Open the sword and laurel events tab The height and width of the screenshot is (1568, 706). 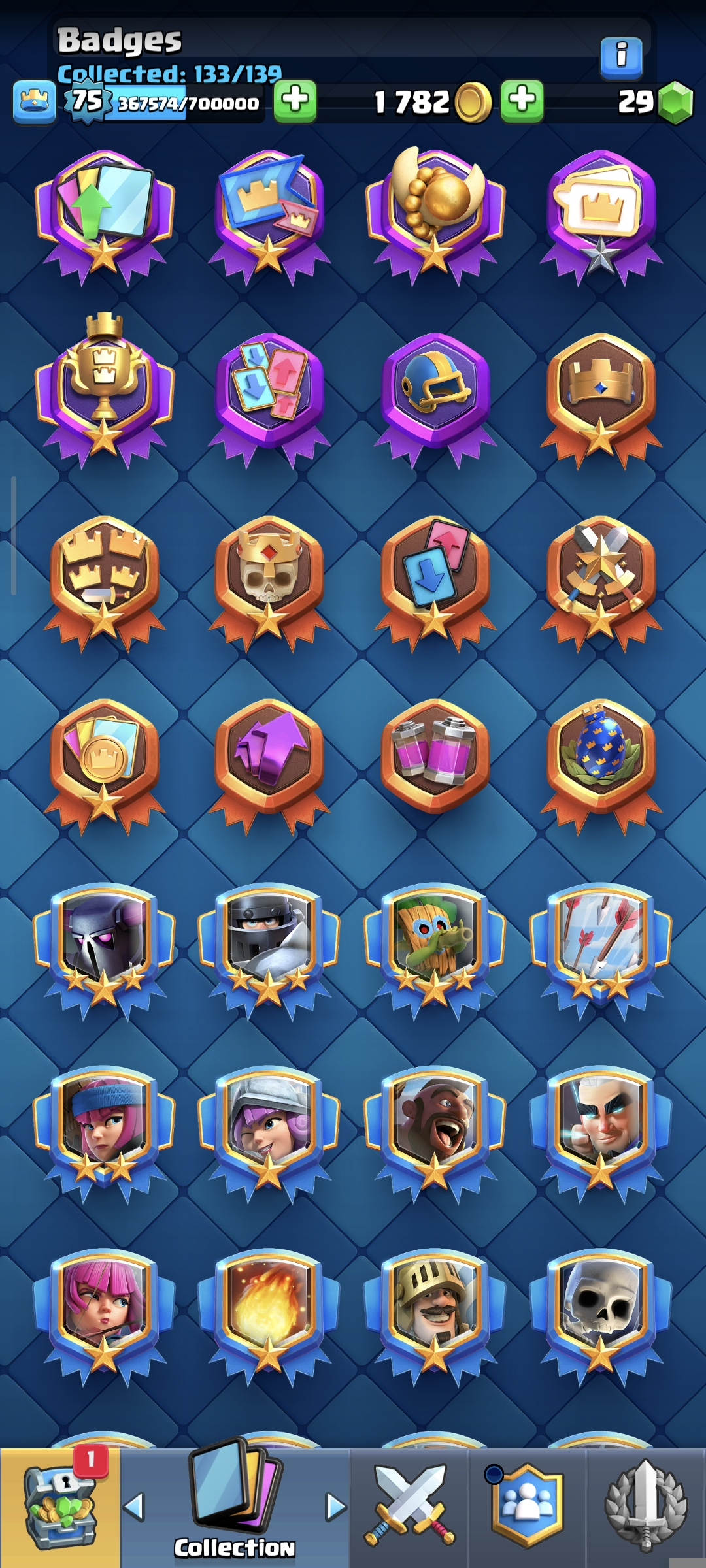pyautogui.click(x=646, y=1507)
